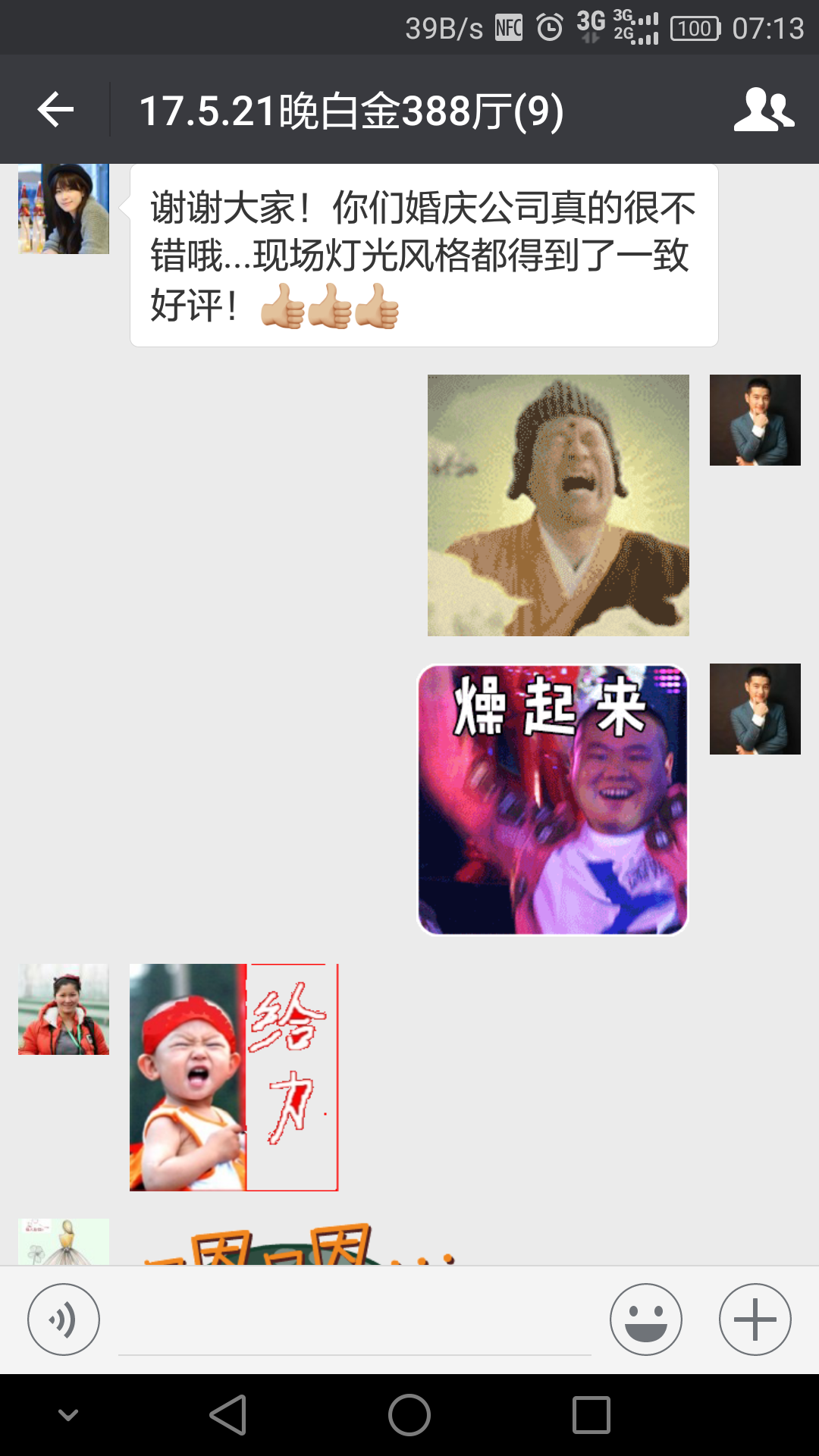Open avatar beside the crying monk sticker
The image size is (819, 1456).
point(755,420)
